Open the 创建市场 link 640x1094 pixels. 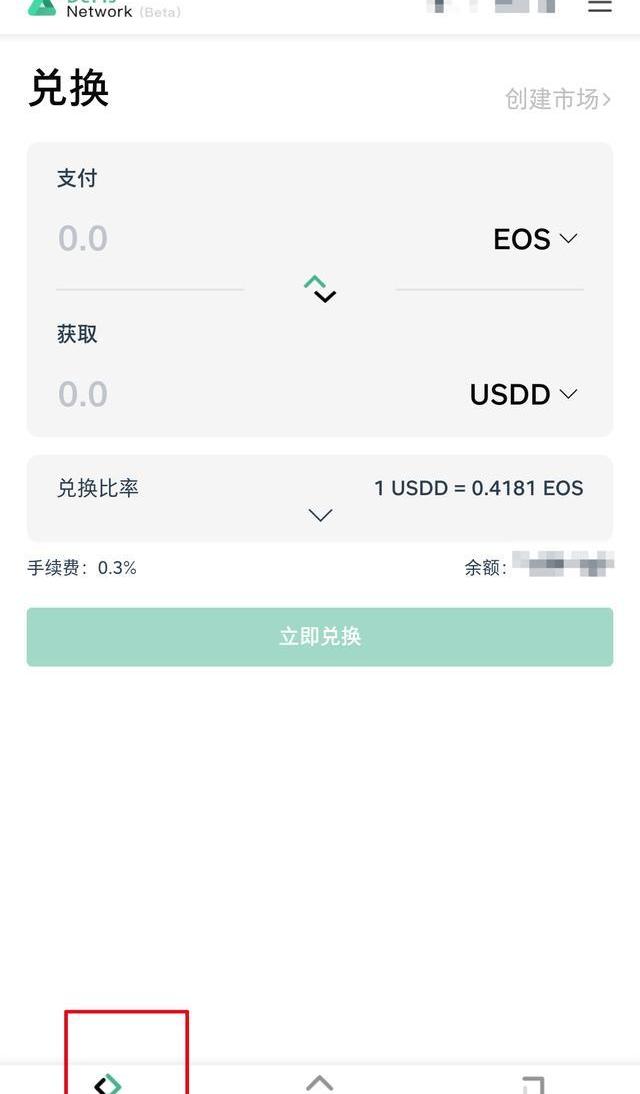(x=558, y=99)
